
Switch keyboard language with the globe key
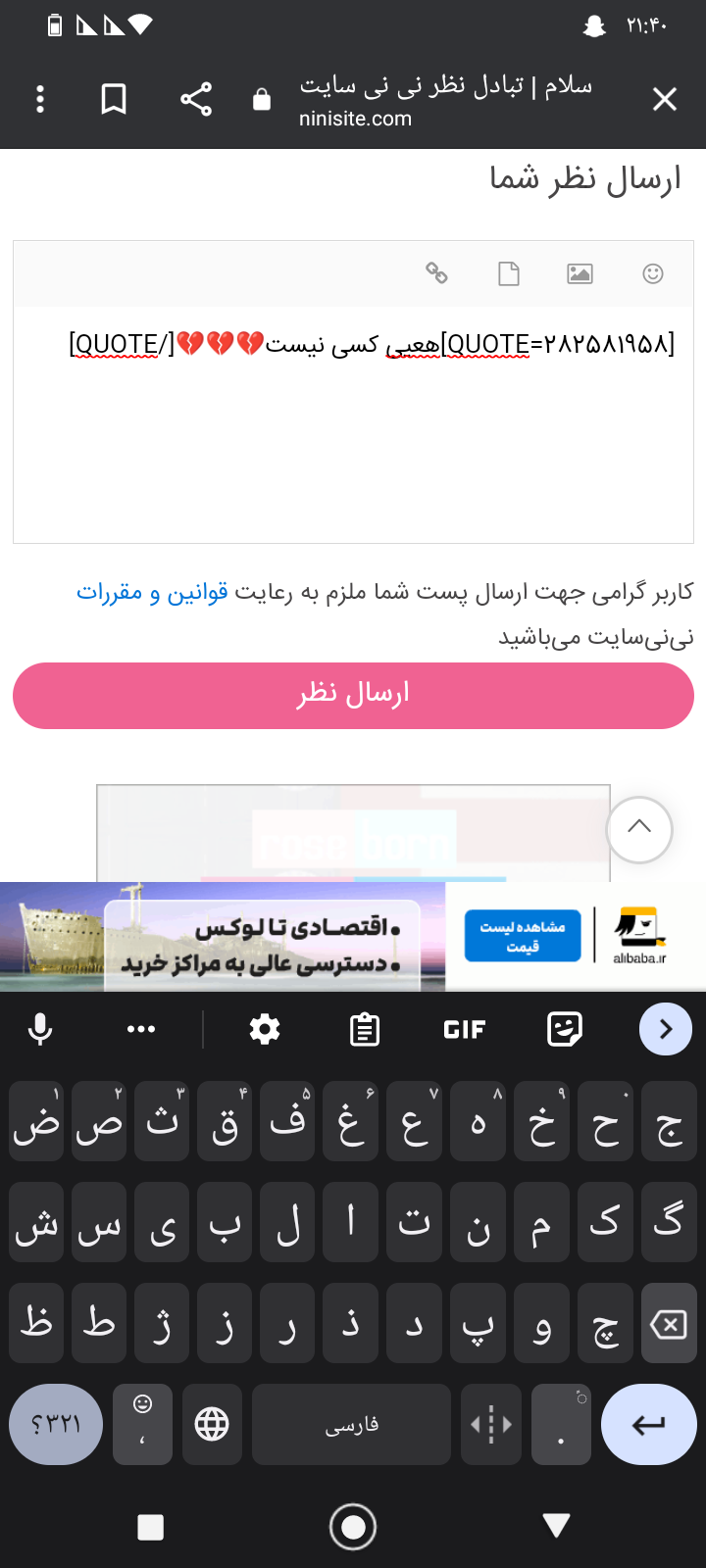[x=212, y=1424]
